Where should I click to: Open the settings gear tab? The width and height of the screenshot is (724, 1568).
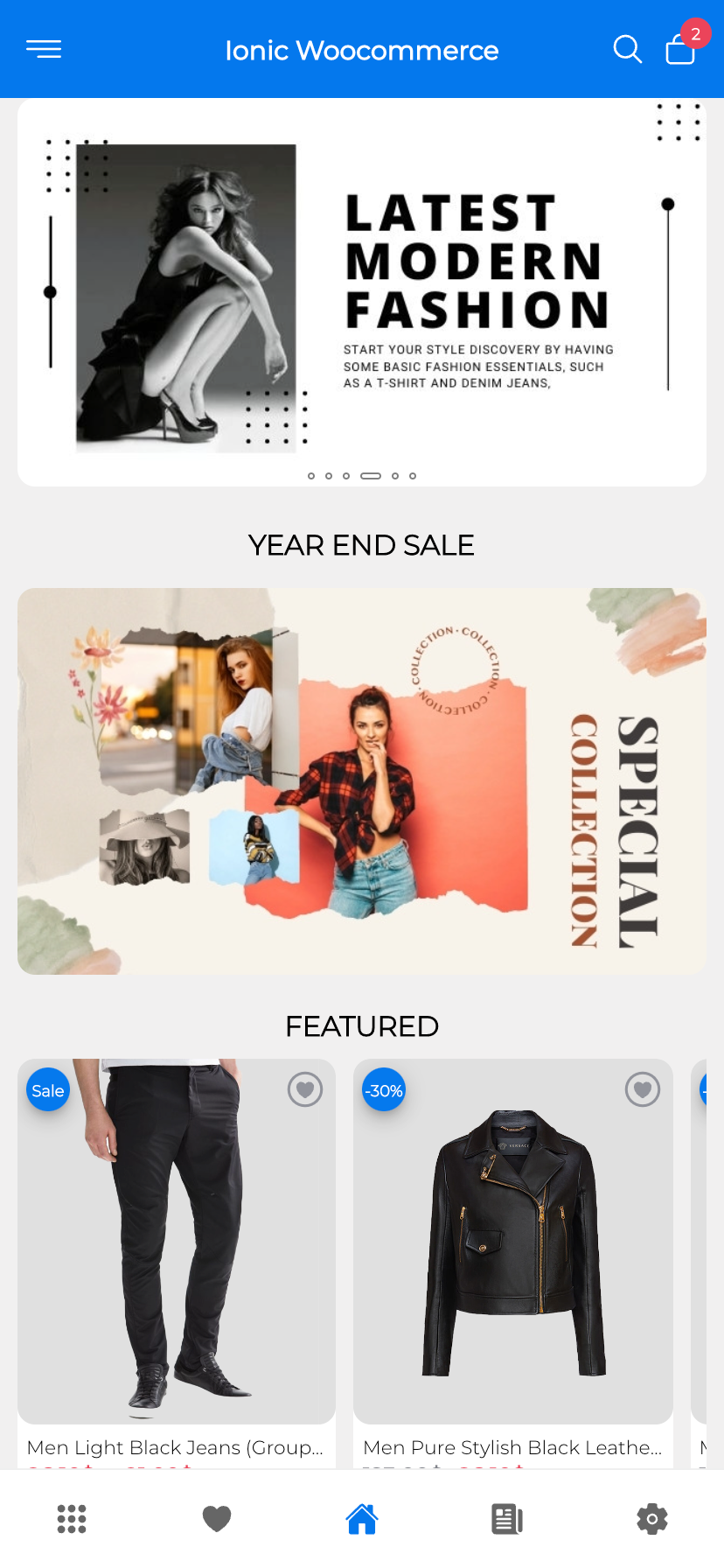652,1519
